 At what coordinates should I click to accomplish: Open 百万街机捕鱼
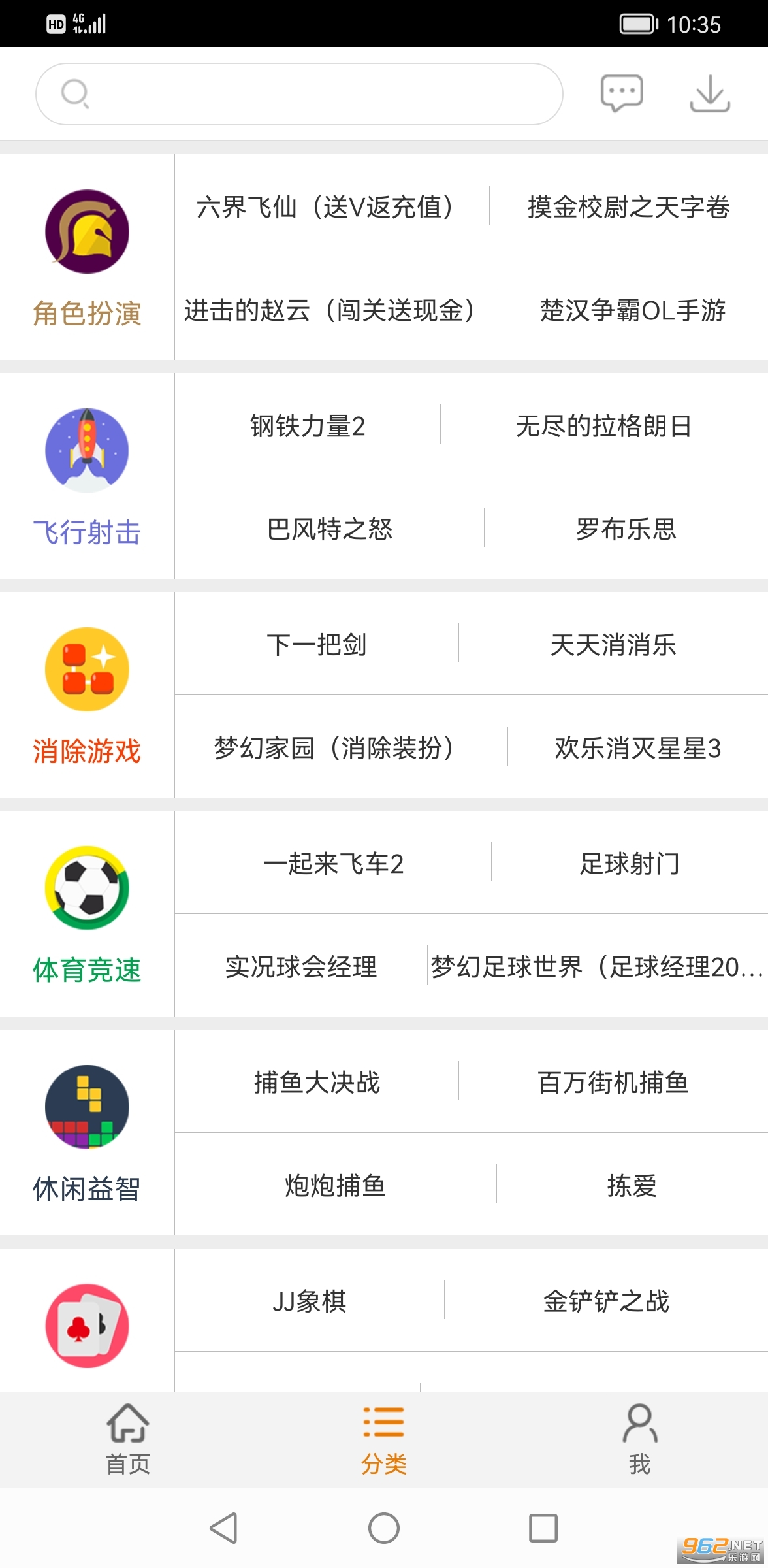pyautogui.click(x=613, y=1083)
